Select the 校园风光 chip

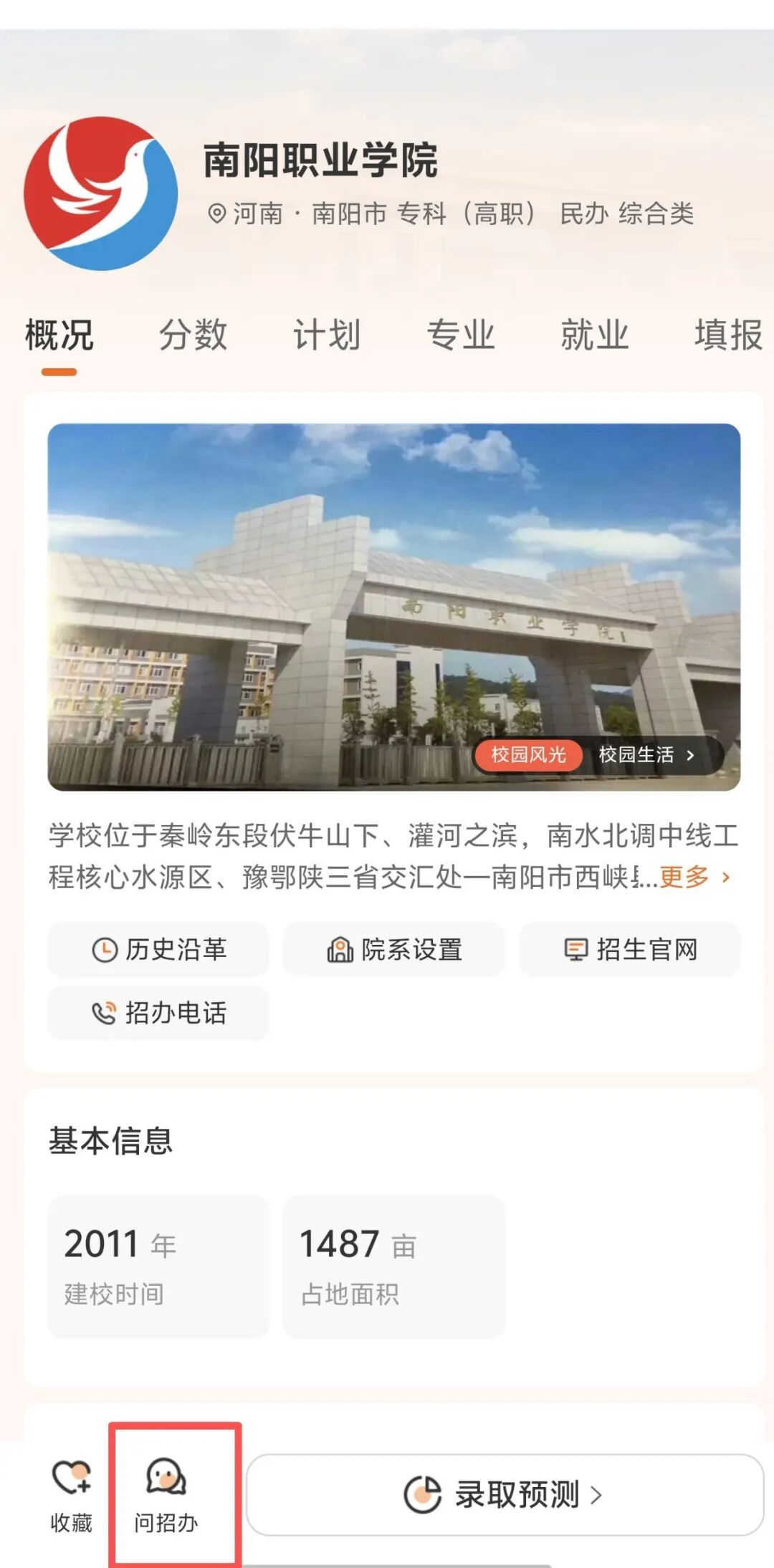coord(528,754)
